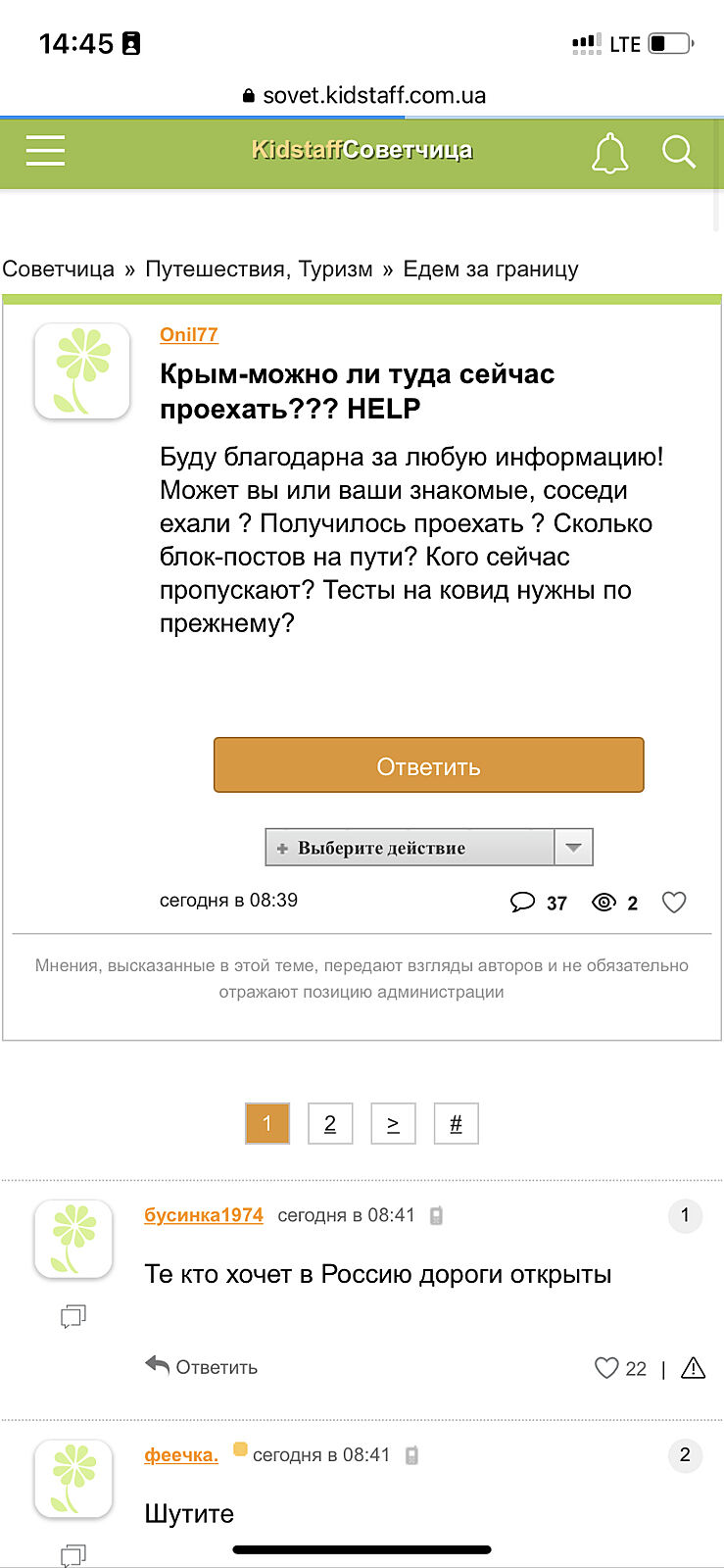Open the search icon
The image size is (724, 1568).
tap(678, 152)
